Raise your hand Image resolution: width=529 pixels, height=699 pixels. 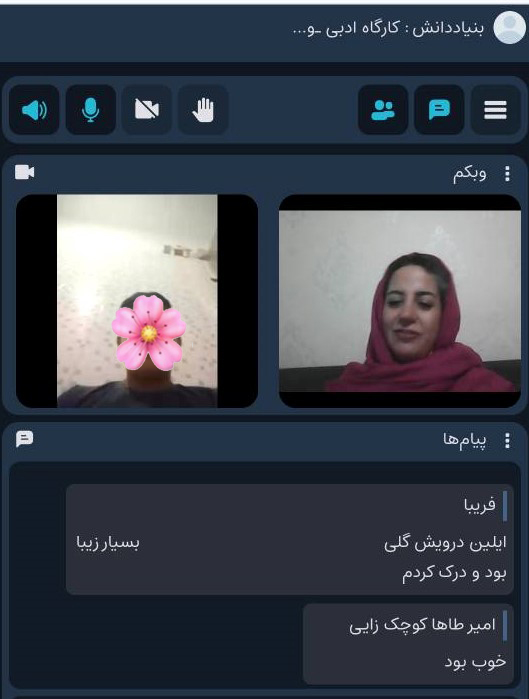(203, 110)
